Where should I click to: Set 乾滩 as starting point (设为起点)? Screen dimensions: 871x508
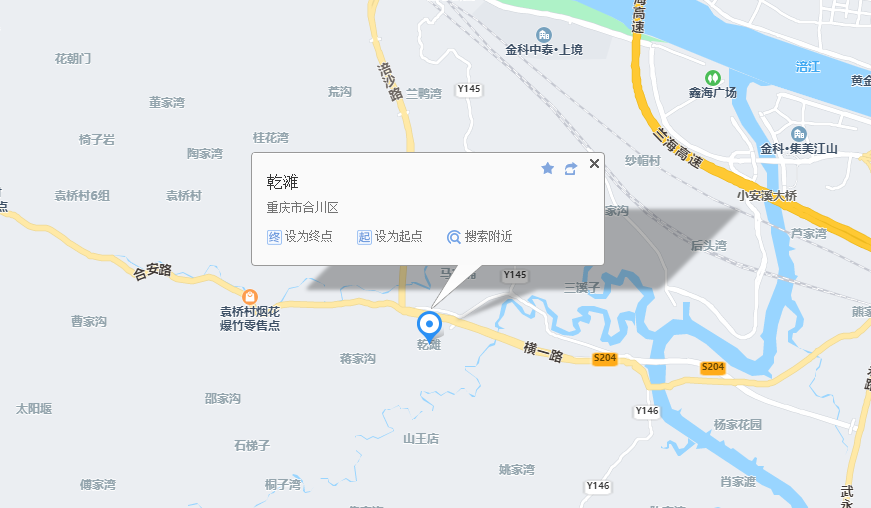click(x=390, y=237)
